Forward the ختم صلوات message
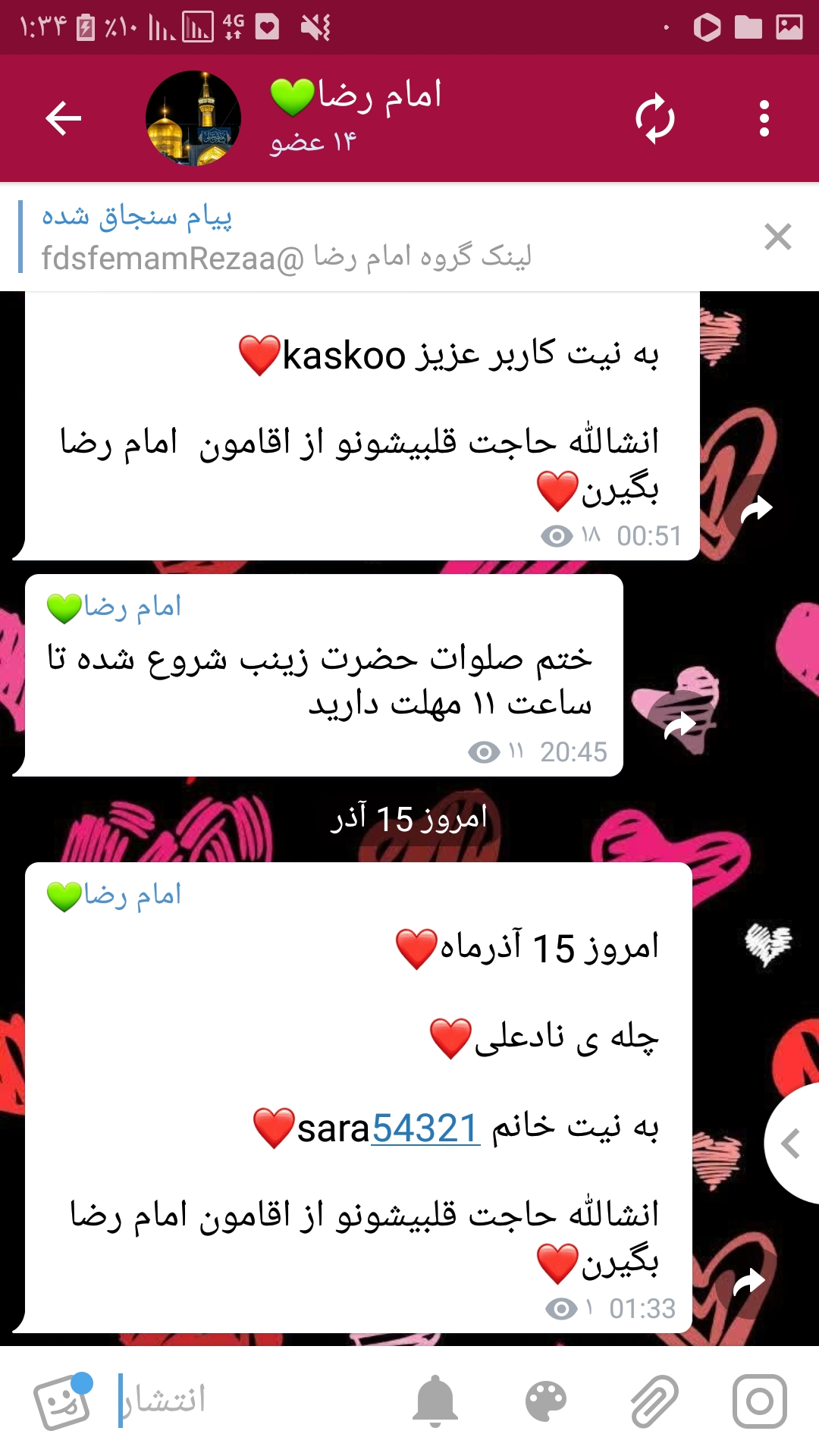The height and width of the screenshot is (1456, 819). (679, 726)
